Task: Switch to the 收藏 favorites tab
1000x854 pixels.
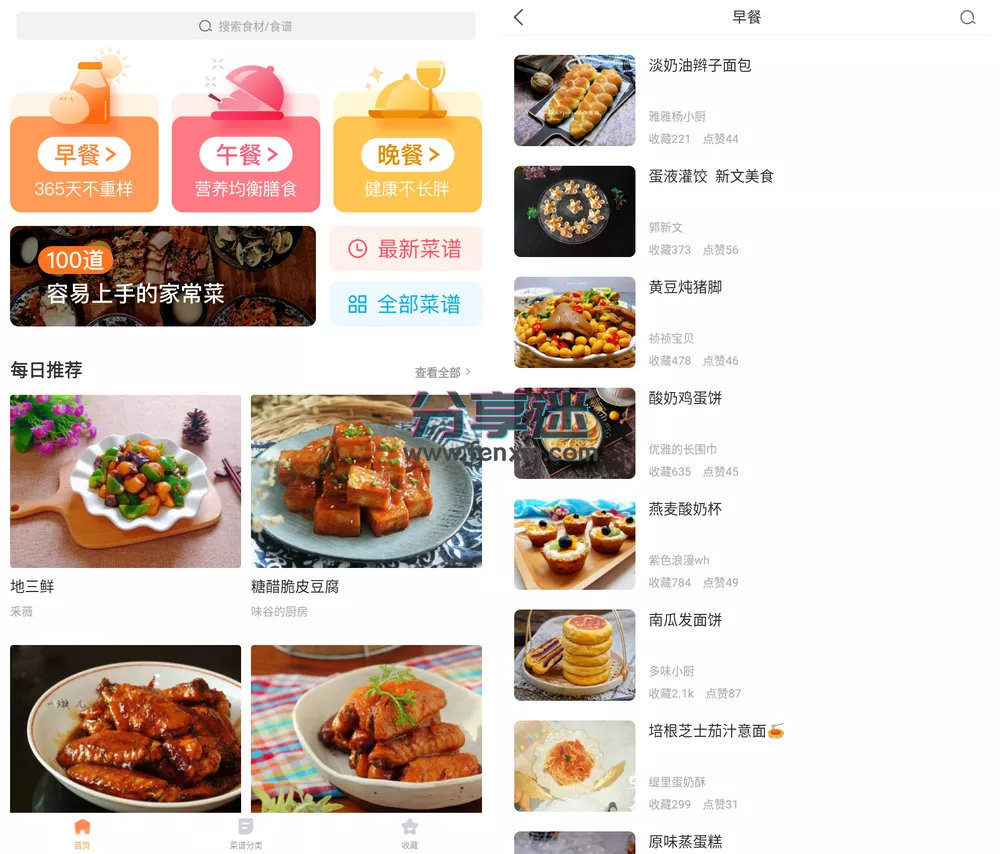Action: (409, 833)
